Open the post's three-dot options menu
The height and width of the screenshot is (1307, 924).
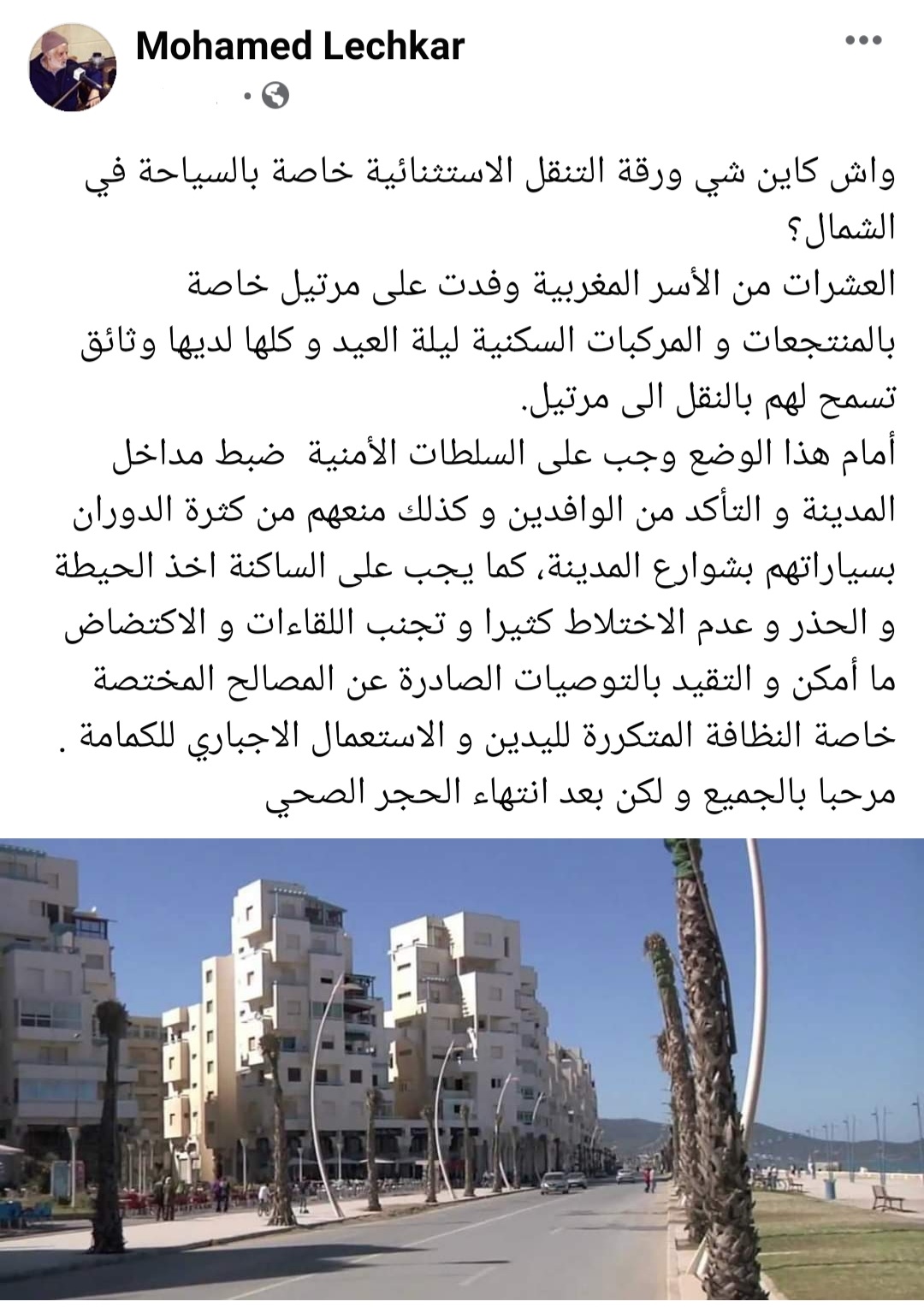click(862, 40)
